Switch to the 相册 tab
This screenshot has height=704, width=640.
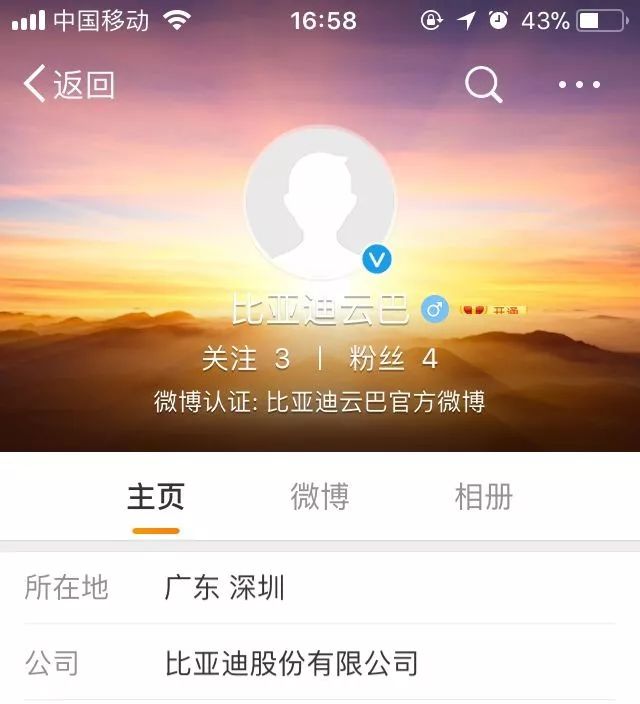click(x=484, y=497)
